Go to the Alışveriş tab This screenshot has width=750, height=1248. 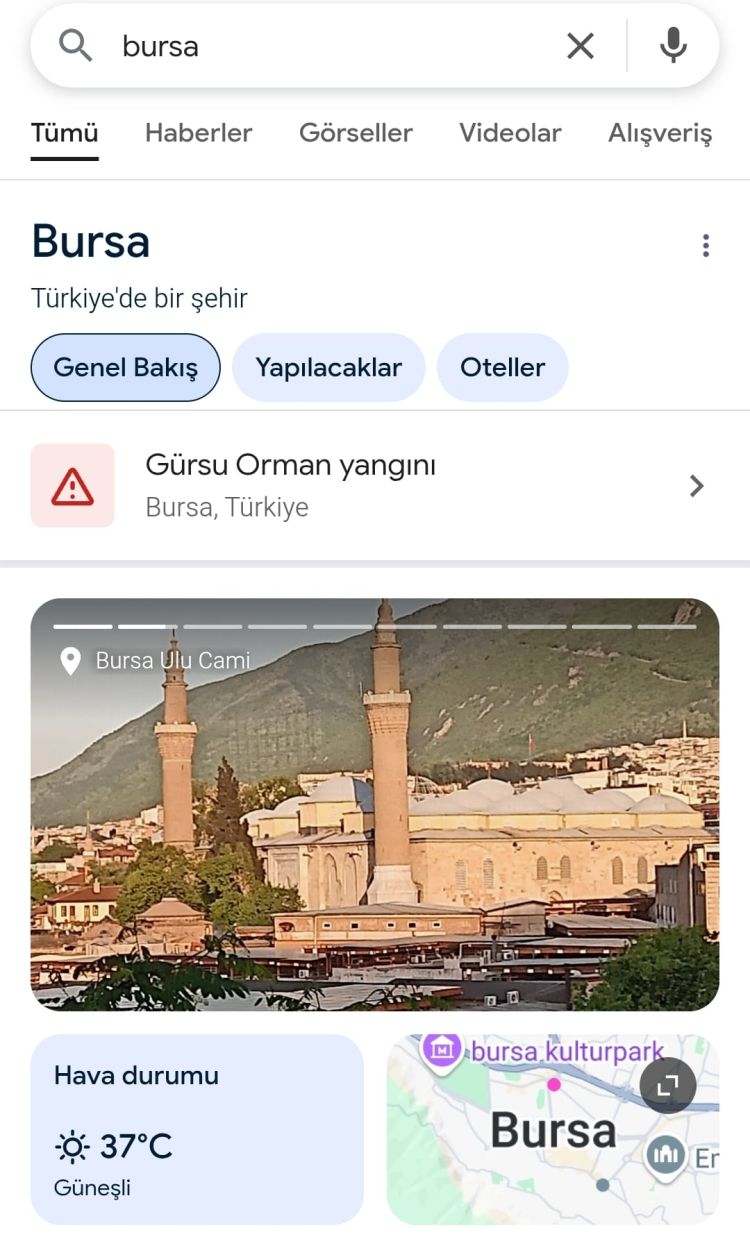pos(660,133)
